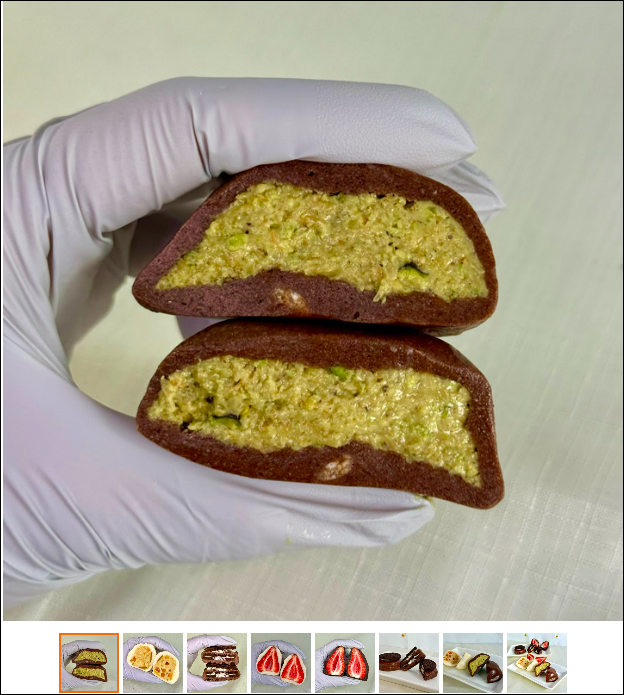Show the white chocolate with fruit filling thumbnail
This screenshot has width=624, height=695.
tap(153, 663)
